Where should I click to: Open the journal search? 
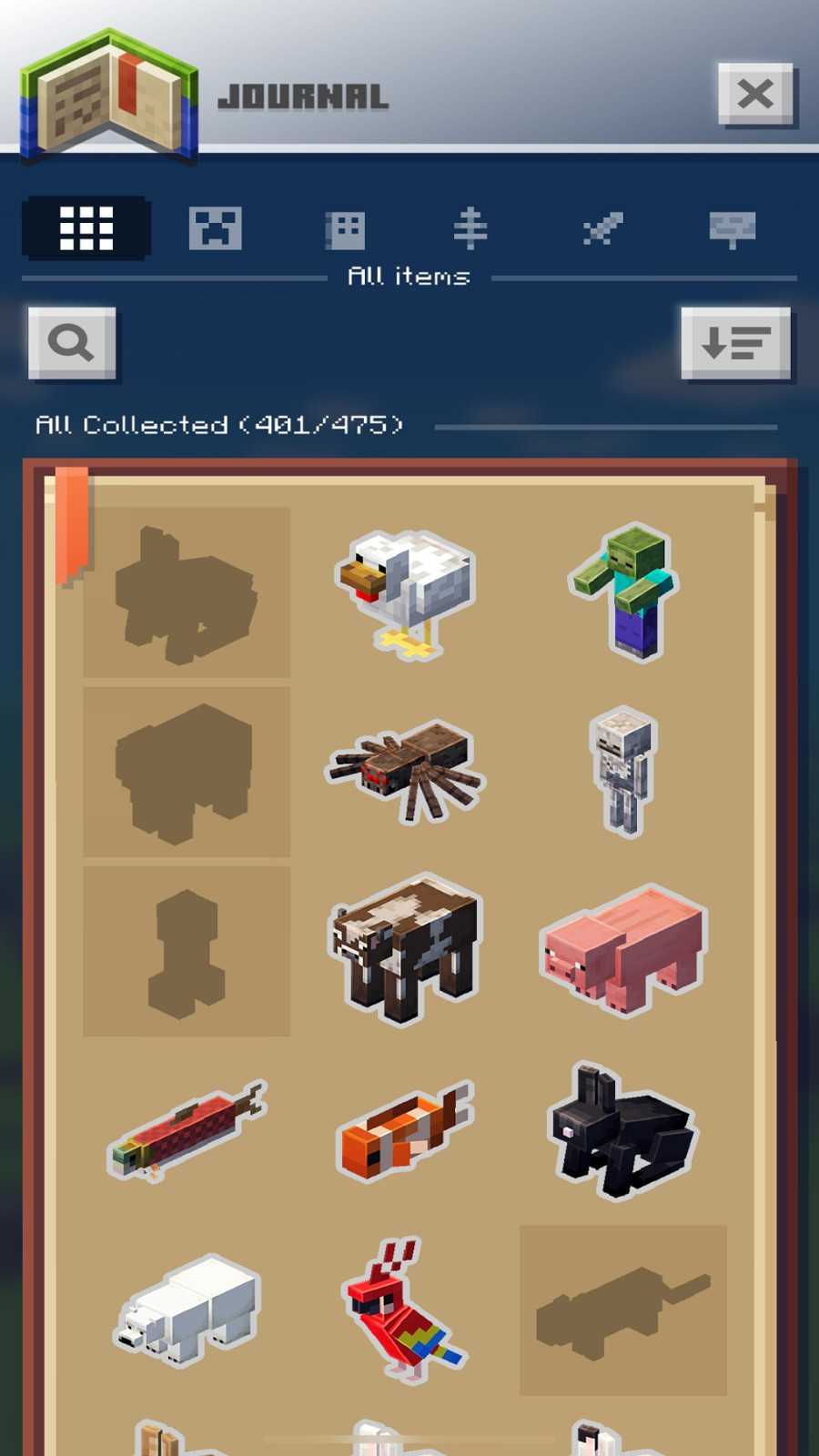(72, 343)
